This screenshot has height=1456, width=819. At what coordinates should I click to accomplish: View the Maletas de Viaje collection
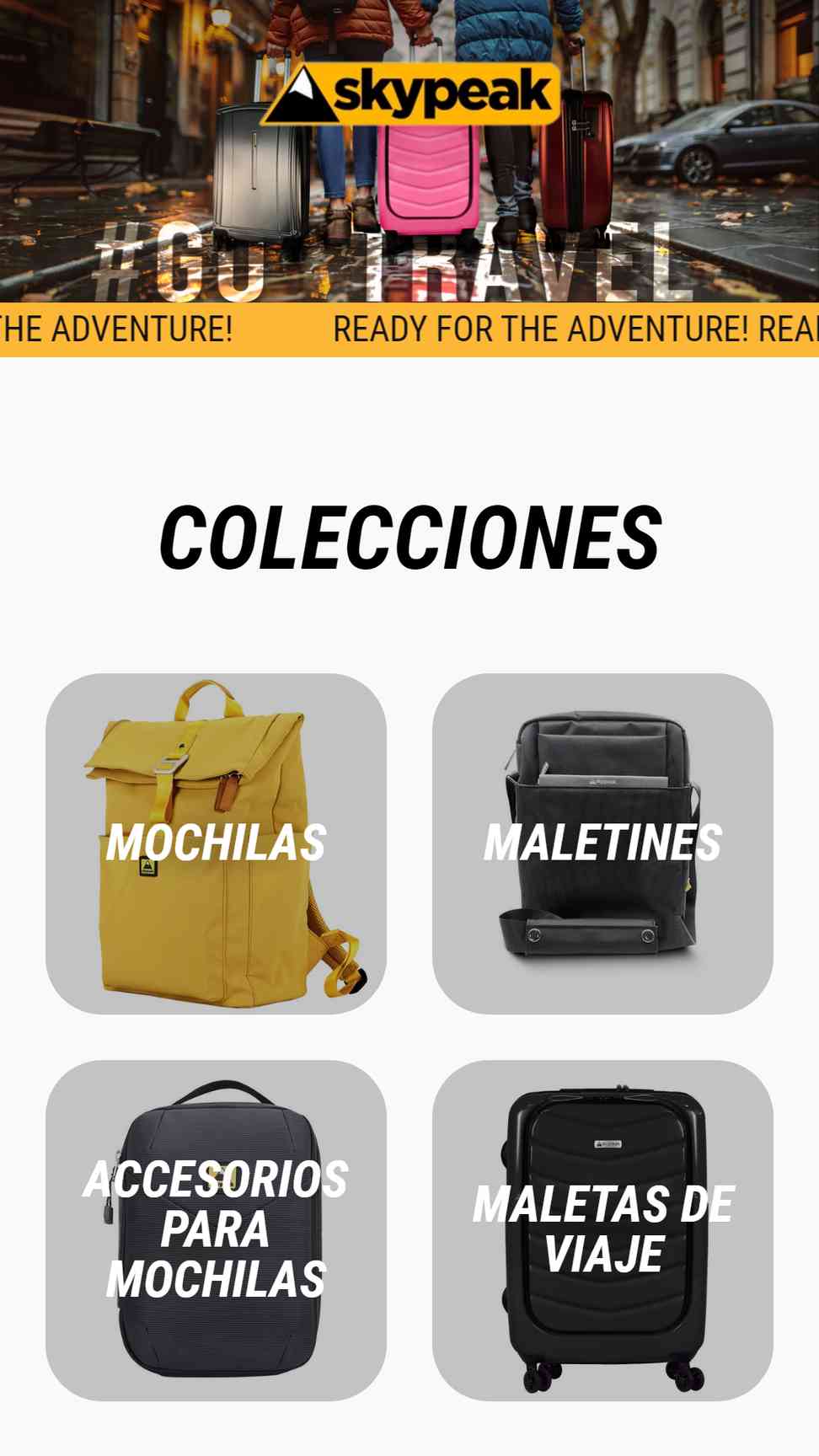coord(602,1230)
